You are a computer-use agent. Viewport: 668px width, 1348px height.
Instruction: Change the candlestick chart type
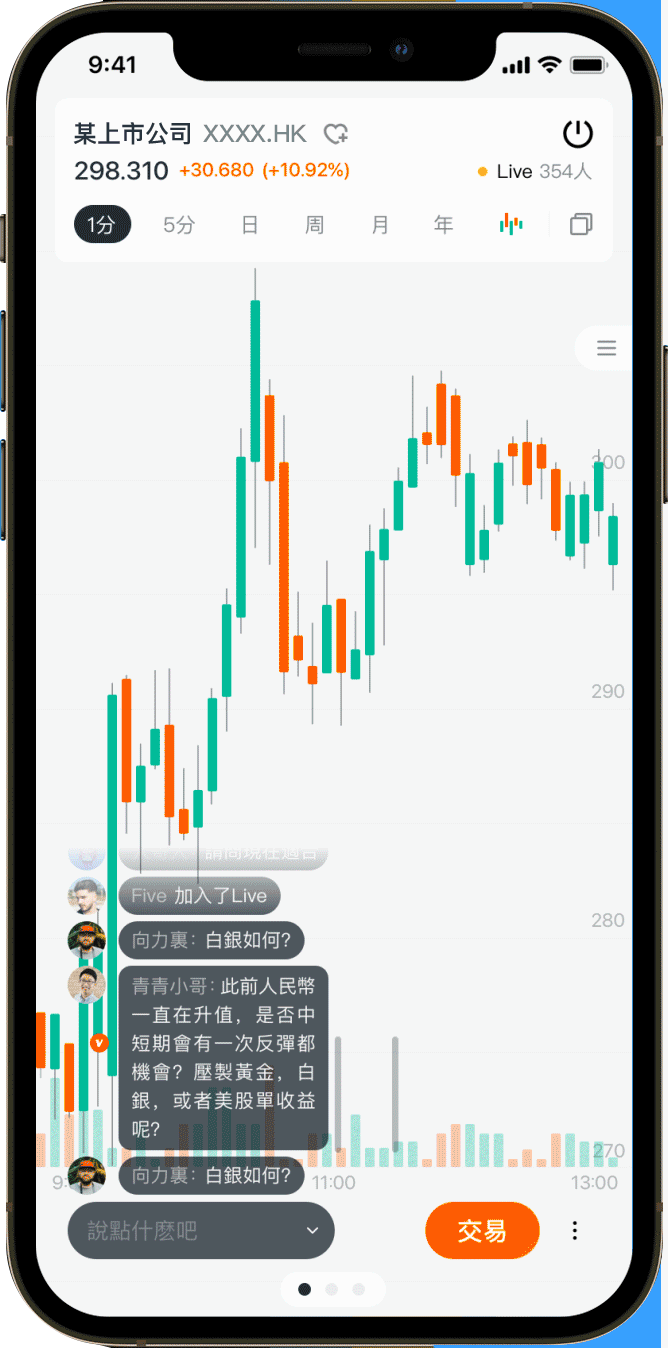(x=511, y=225)
